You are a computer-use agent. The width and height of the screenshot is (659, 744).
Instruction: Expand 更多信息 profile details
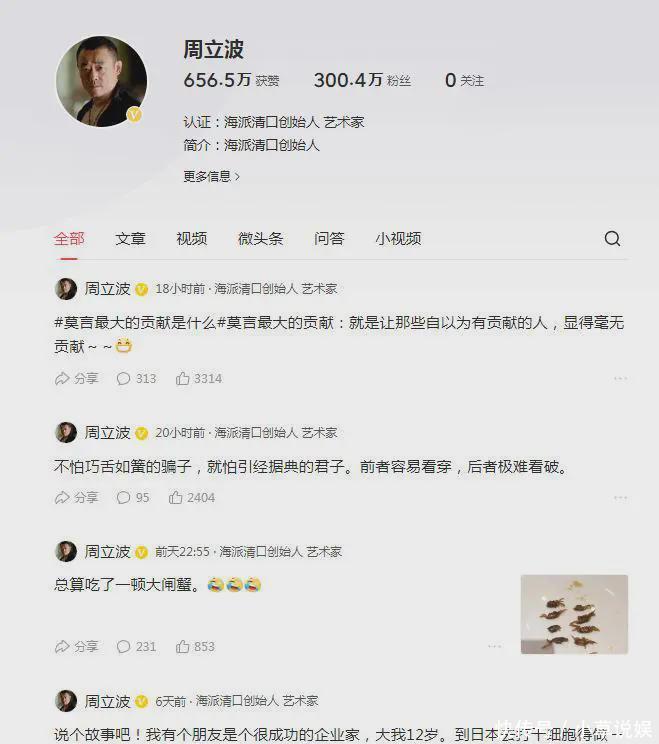(211, 176)
